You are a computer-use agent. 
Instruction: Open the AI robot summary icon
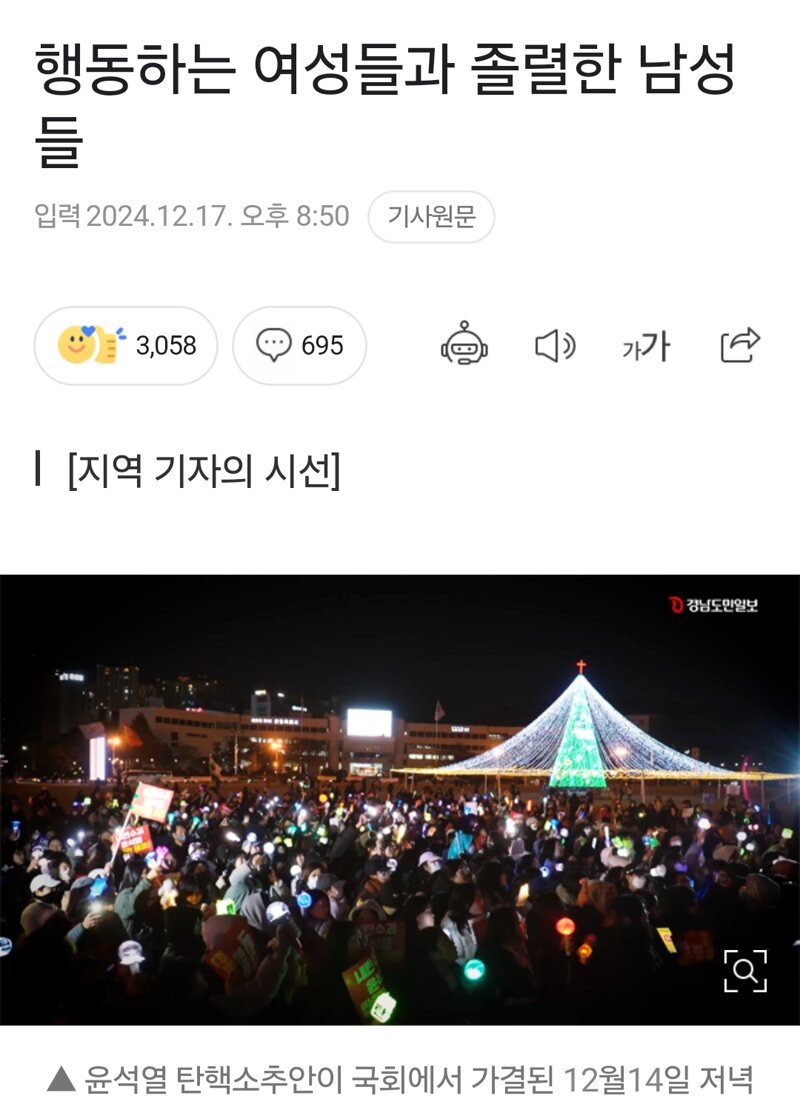pos(464,346)
